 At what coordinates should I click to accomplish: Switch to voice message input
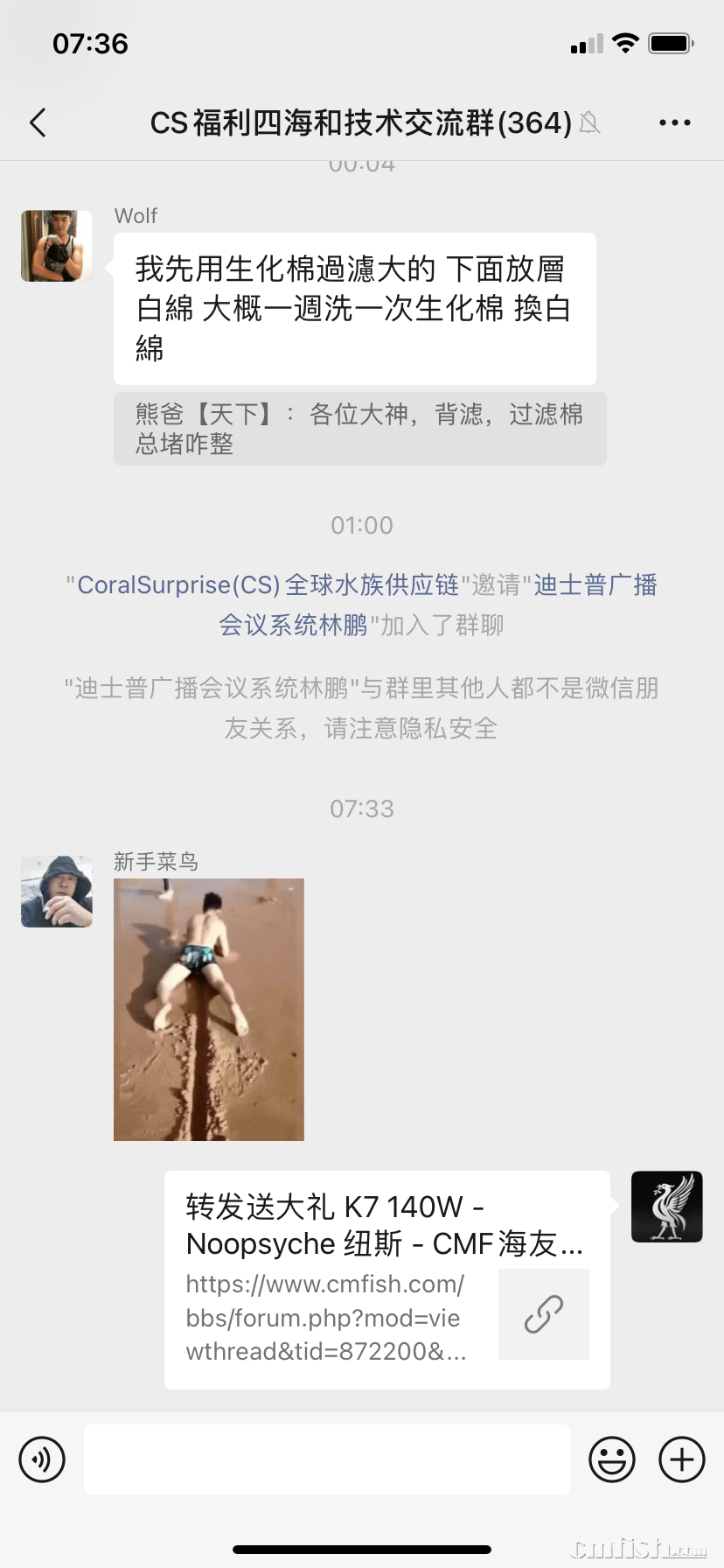(42, 1459)
